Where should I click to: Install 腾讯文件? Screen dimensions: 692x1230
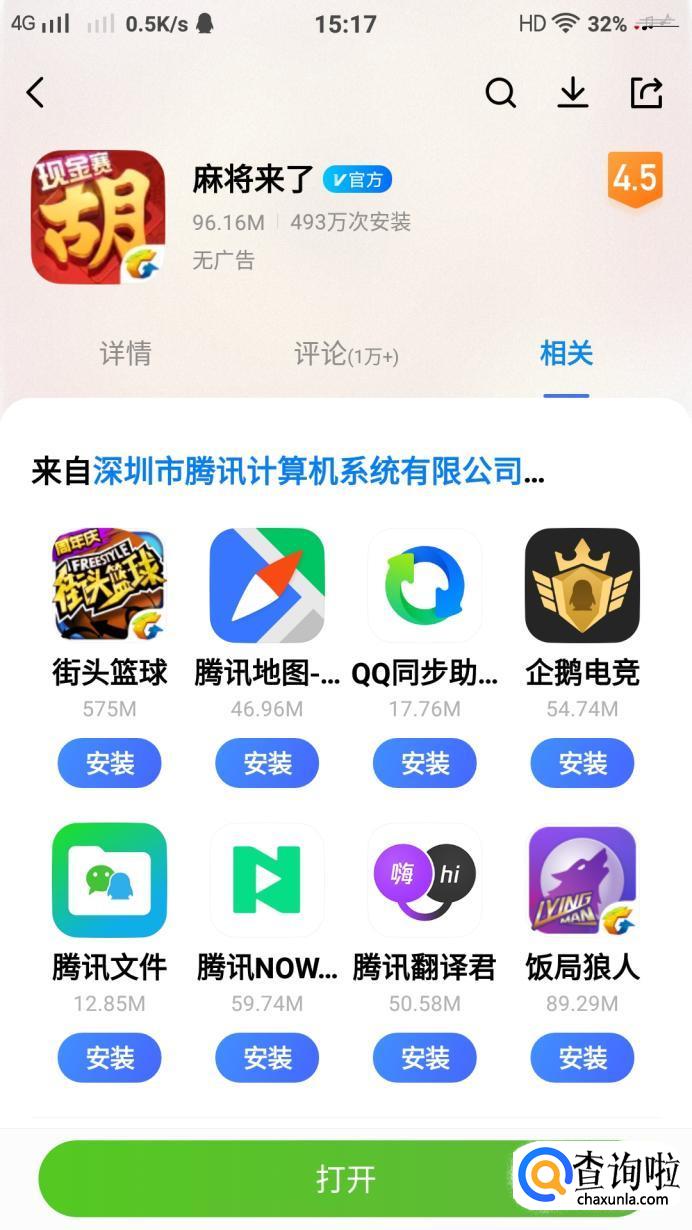coord(109,1058)
